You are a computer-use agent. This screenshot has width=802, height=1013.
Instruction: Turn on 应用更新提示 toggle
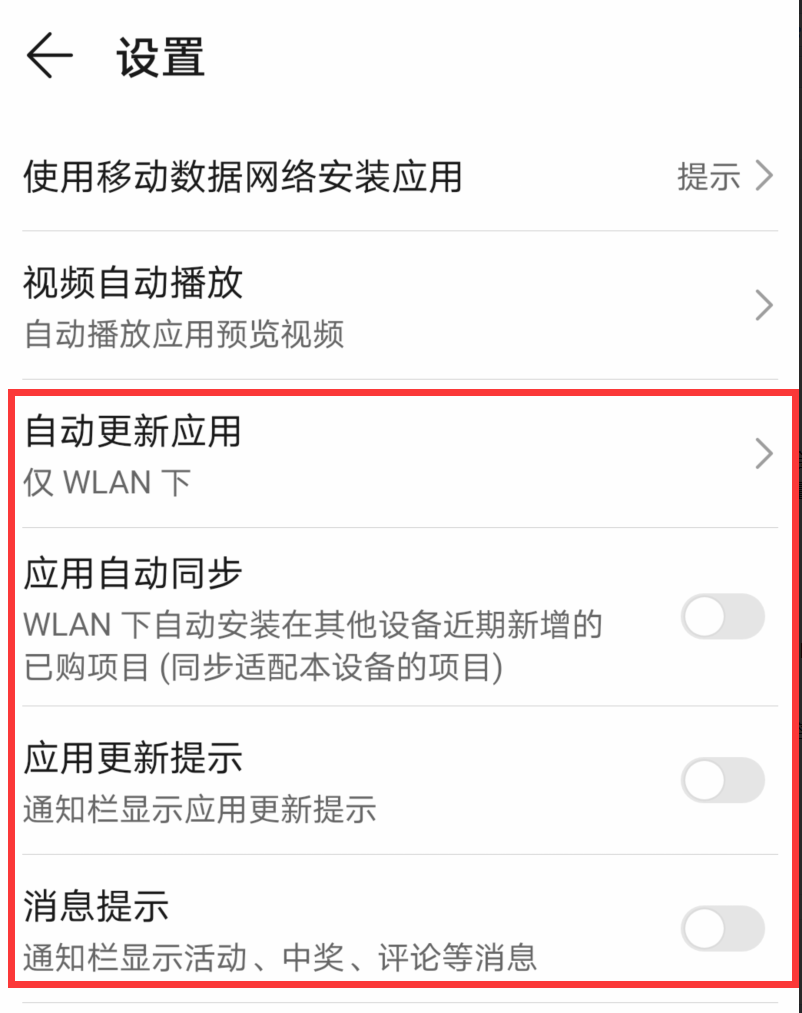point(722,780)
